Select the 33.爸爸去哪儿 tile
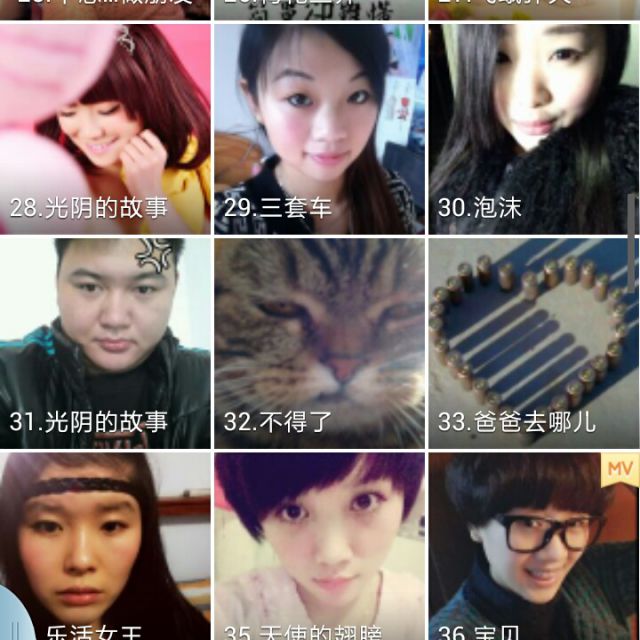 coord(532,342)
